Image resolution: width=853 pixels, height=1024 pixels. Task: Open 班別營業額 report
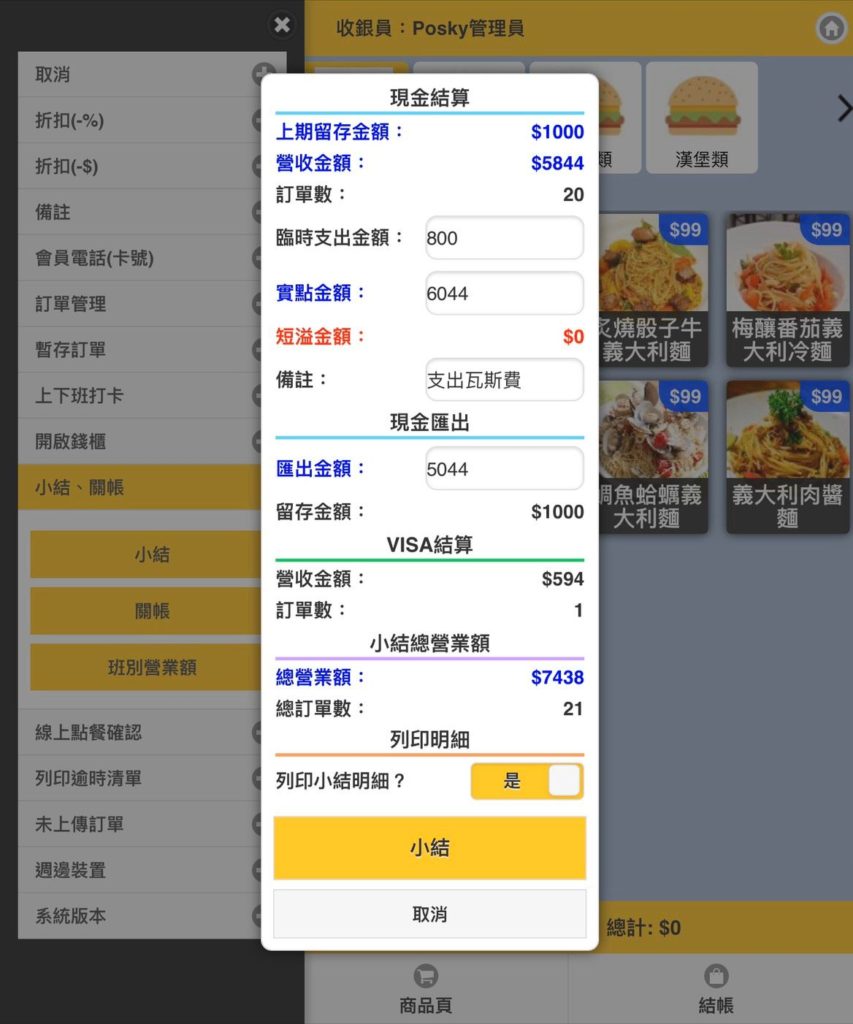[x=146, y=667]
